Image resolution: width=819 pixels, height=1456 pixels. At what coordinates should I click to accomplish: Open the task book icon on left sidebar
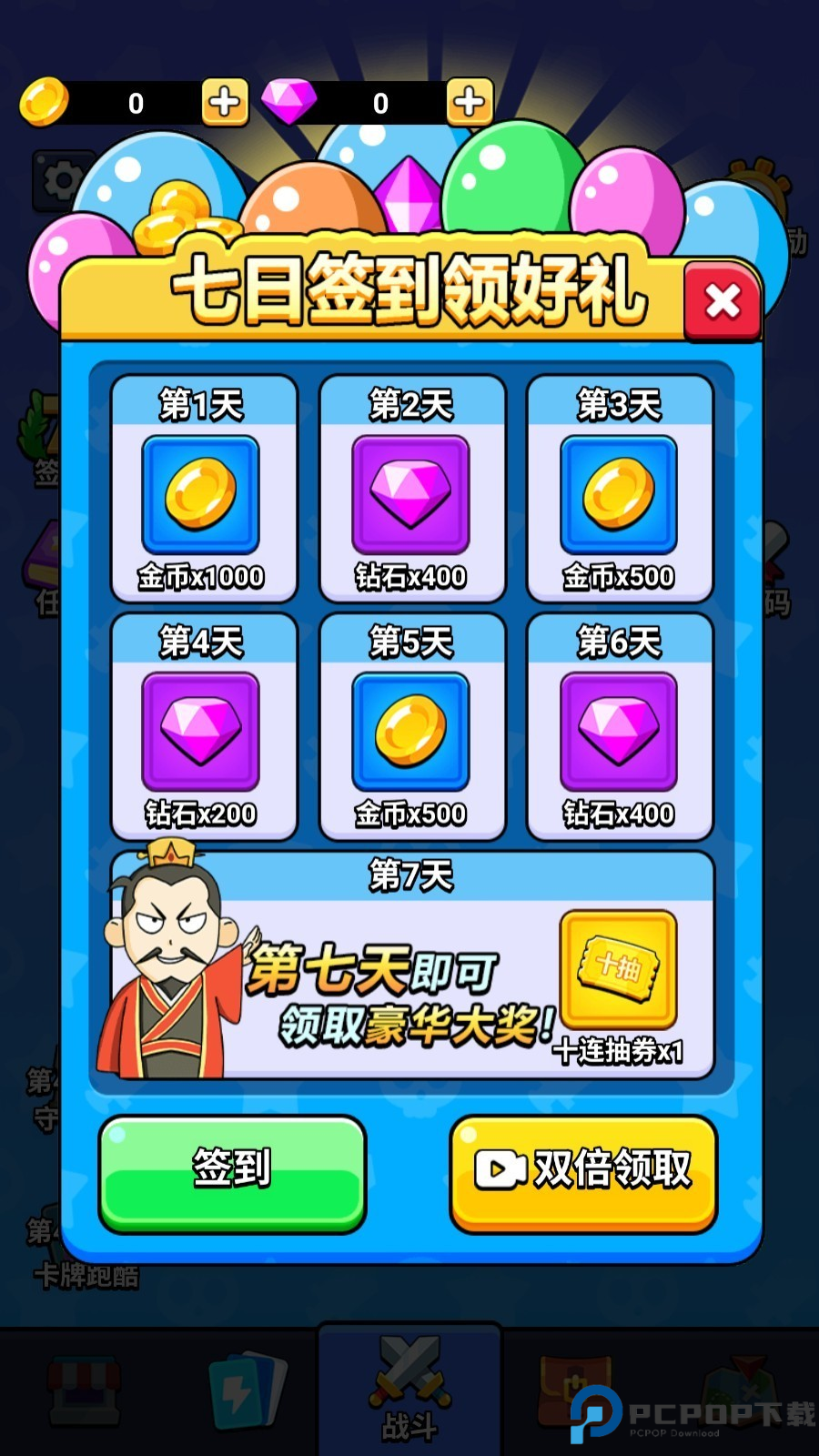tap(41, 564)
